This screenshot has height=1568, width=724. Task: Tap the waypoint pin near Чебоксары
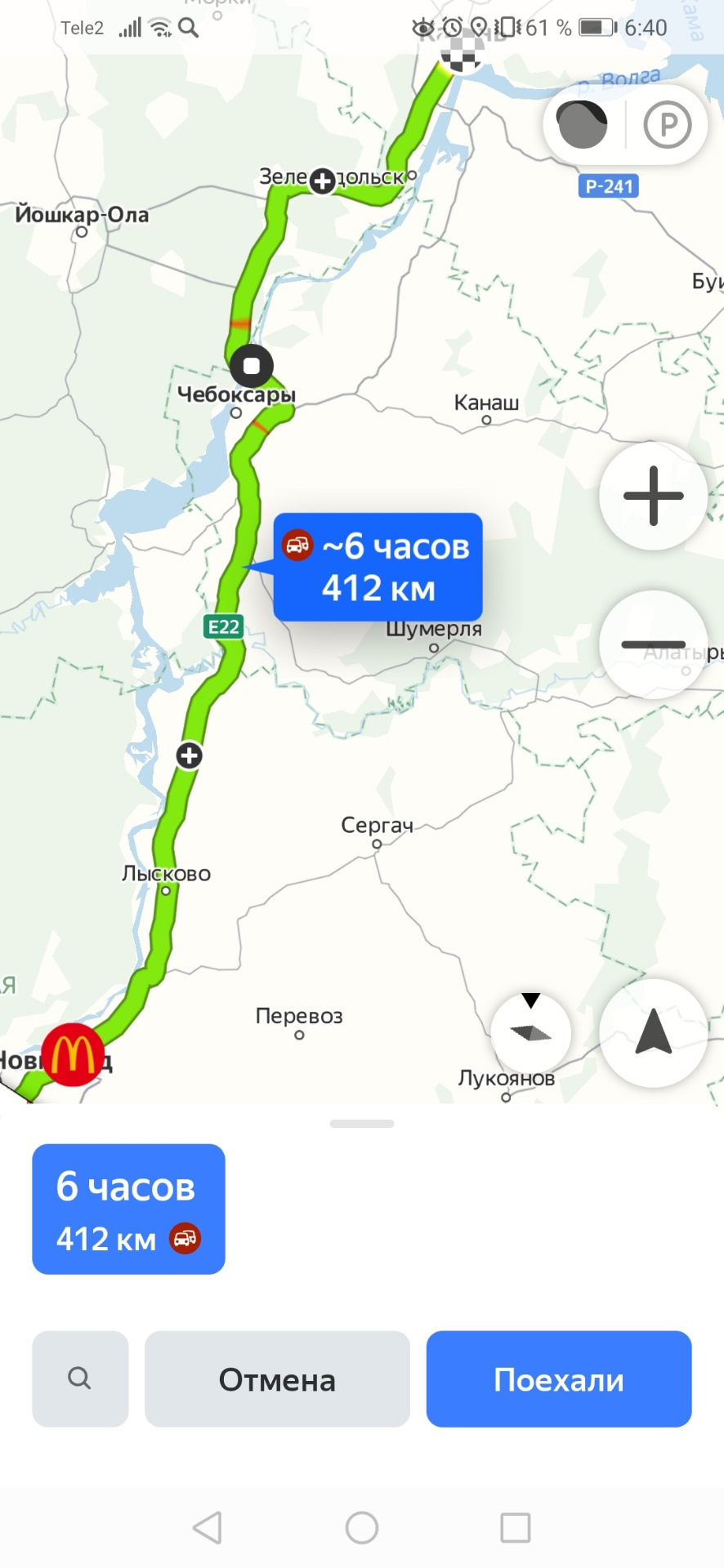[x=252, y=365]
